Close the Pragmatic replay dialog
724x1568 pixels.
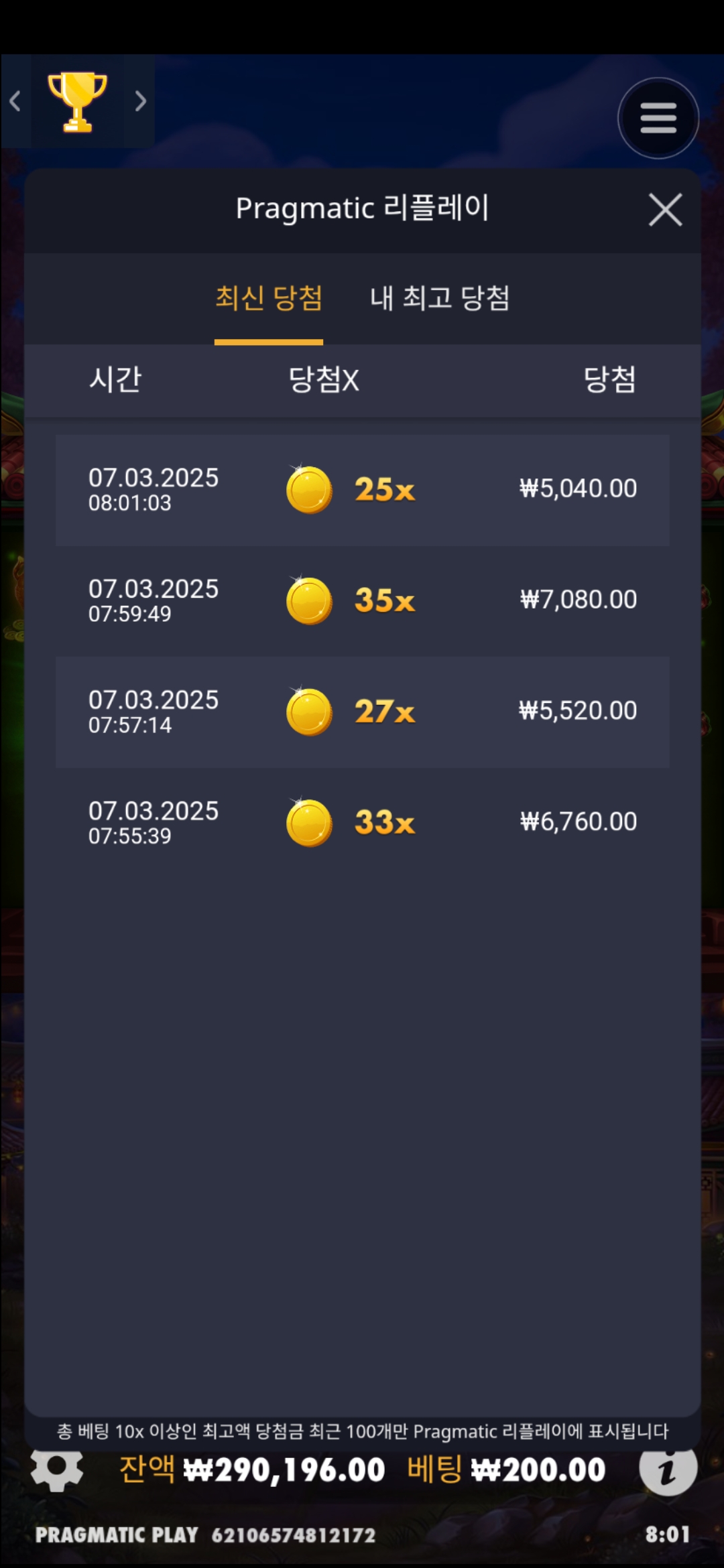665,210
